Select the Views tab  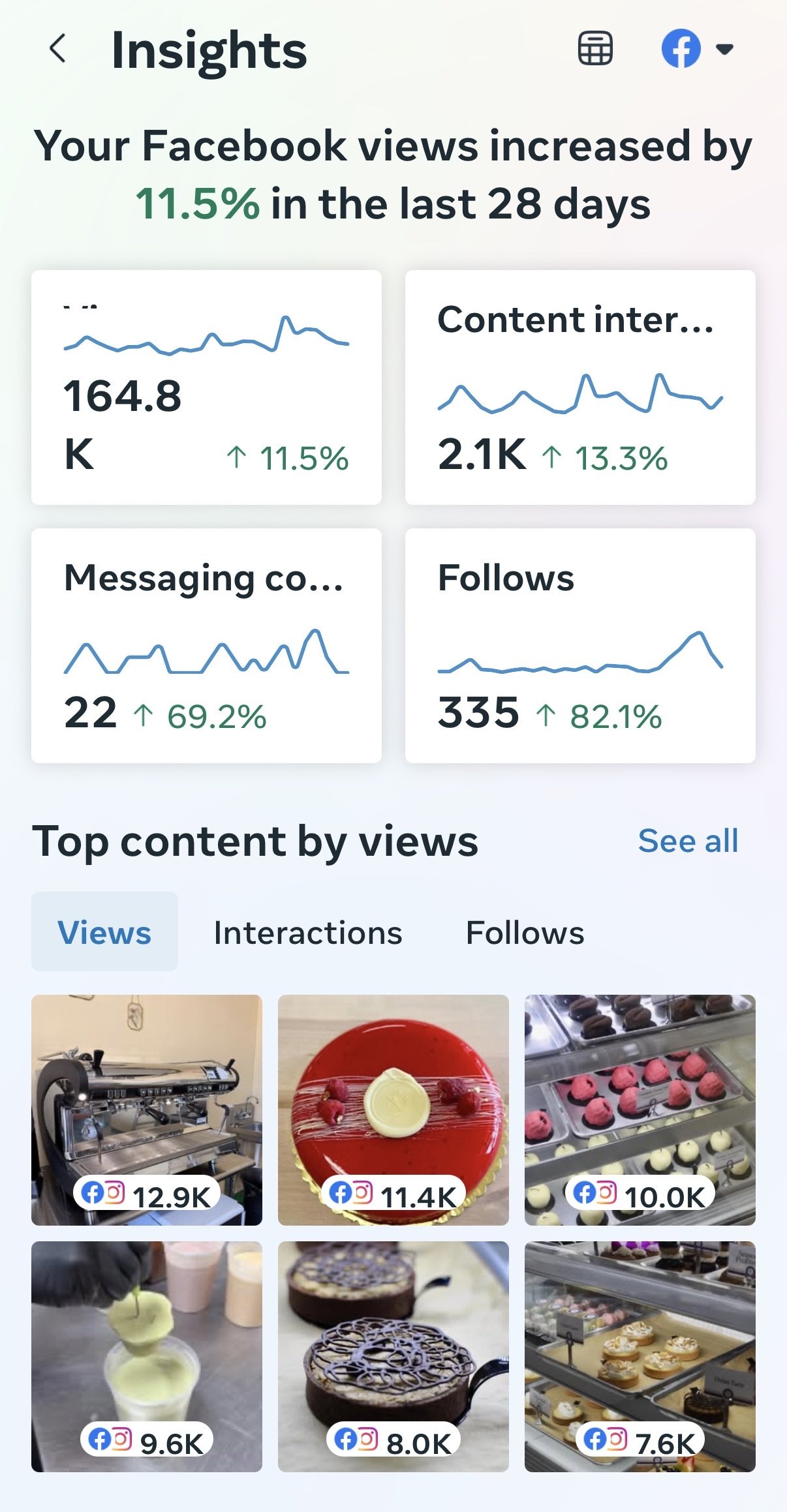tap(104, 931)
